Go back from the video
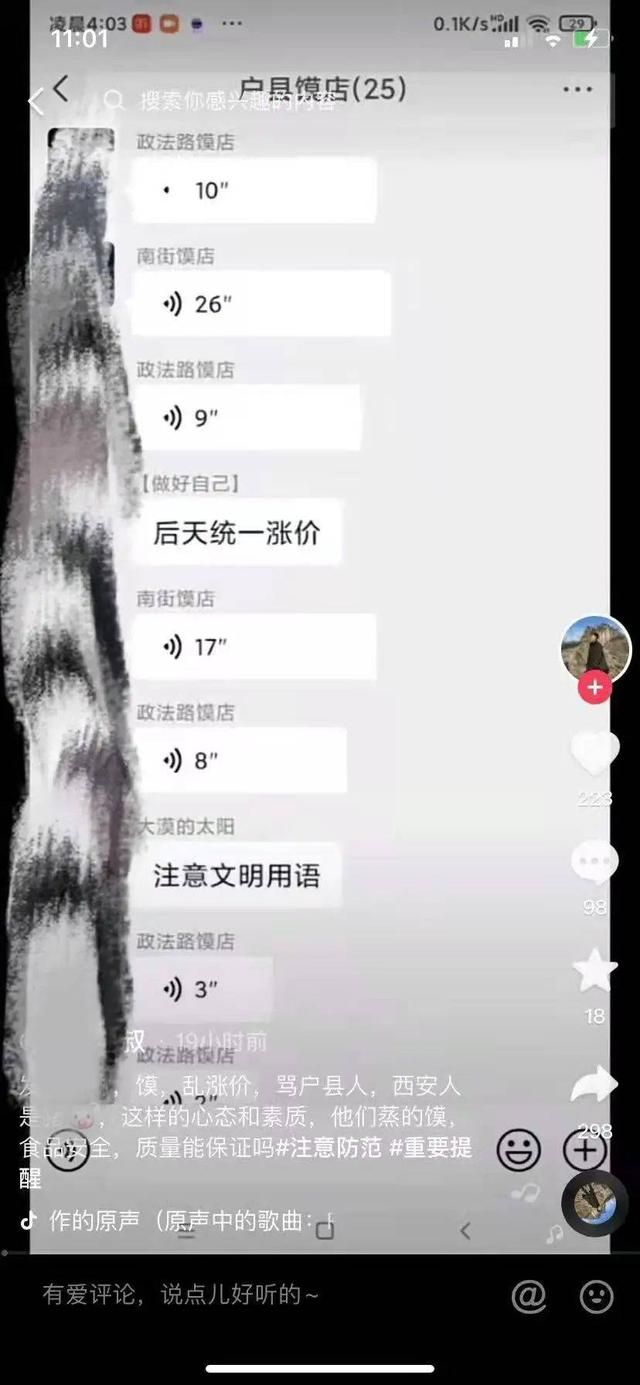 [36, 100]
